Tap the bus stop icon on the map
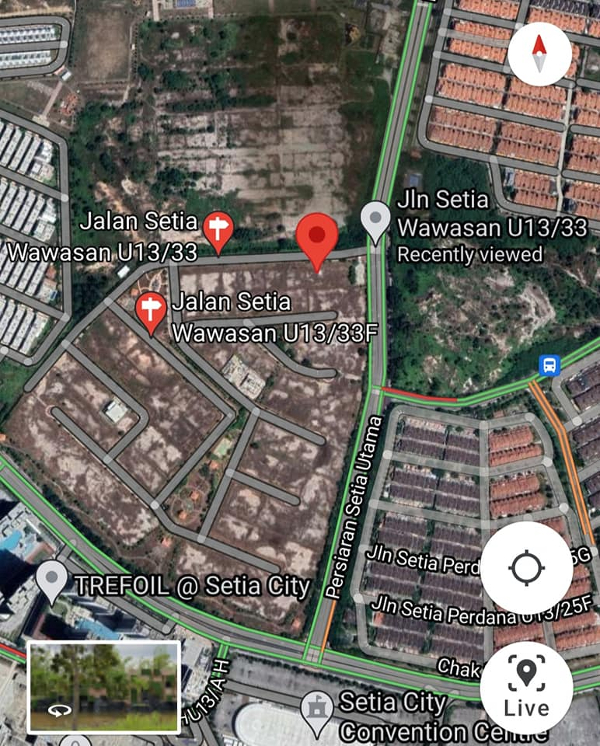The width and height of the screenshot is (600, 746). click(x=549, y=365)
